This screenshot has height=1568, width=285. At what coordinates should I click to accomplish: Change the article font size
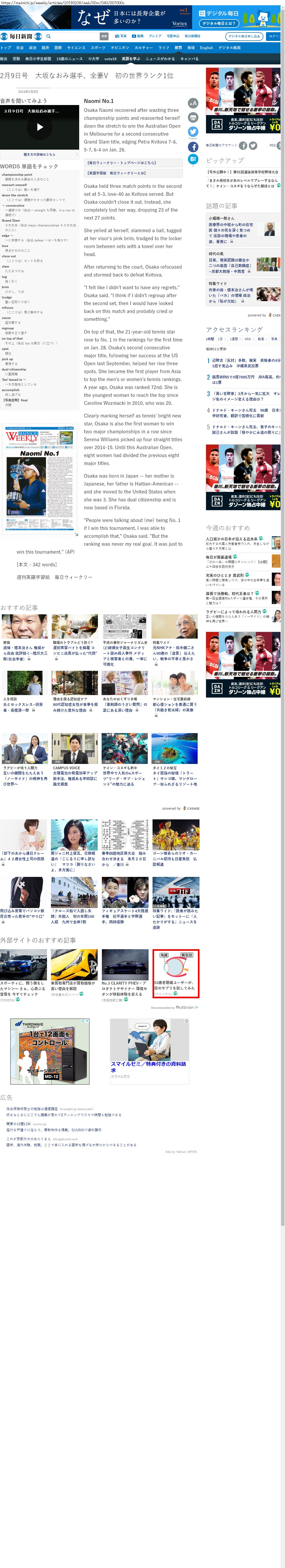tap(193, 103)
